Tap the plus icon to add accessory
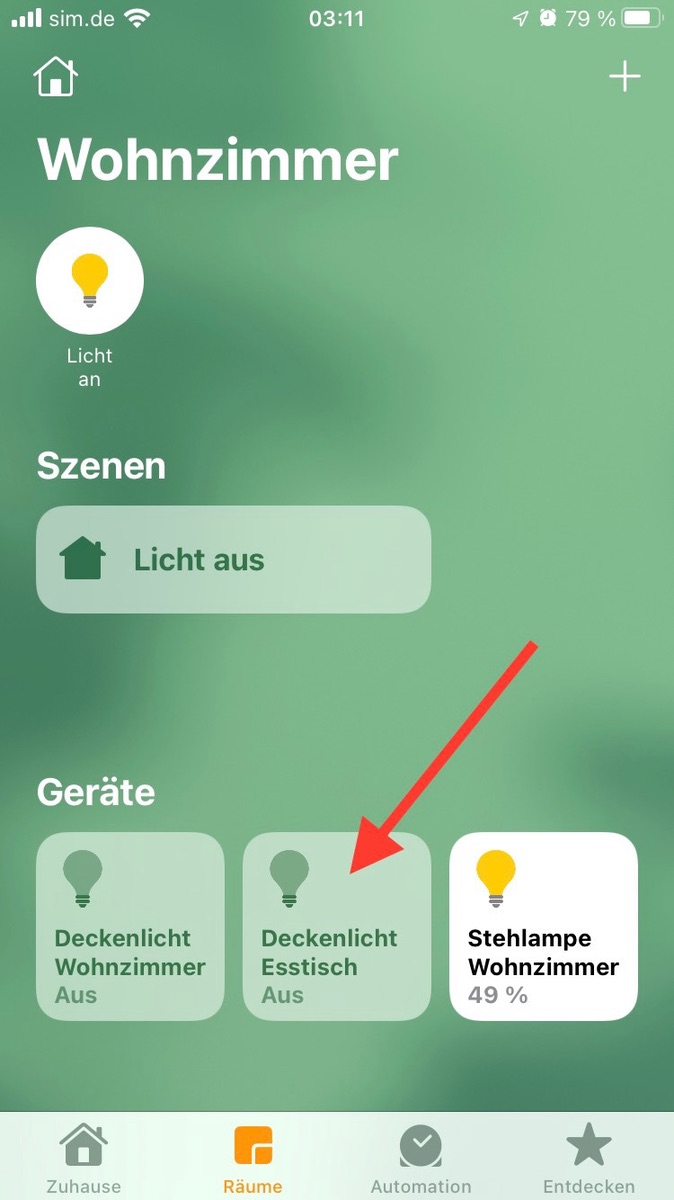 coord(625,77)
